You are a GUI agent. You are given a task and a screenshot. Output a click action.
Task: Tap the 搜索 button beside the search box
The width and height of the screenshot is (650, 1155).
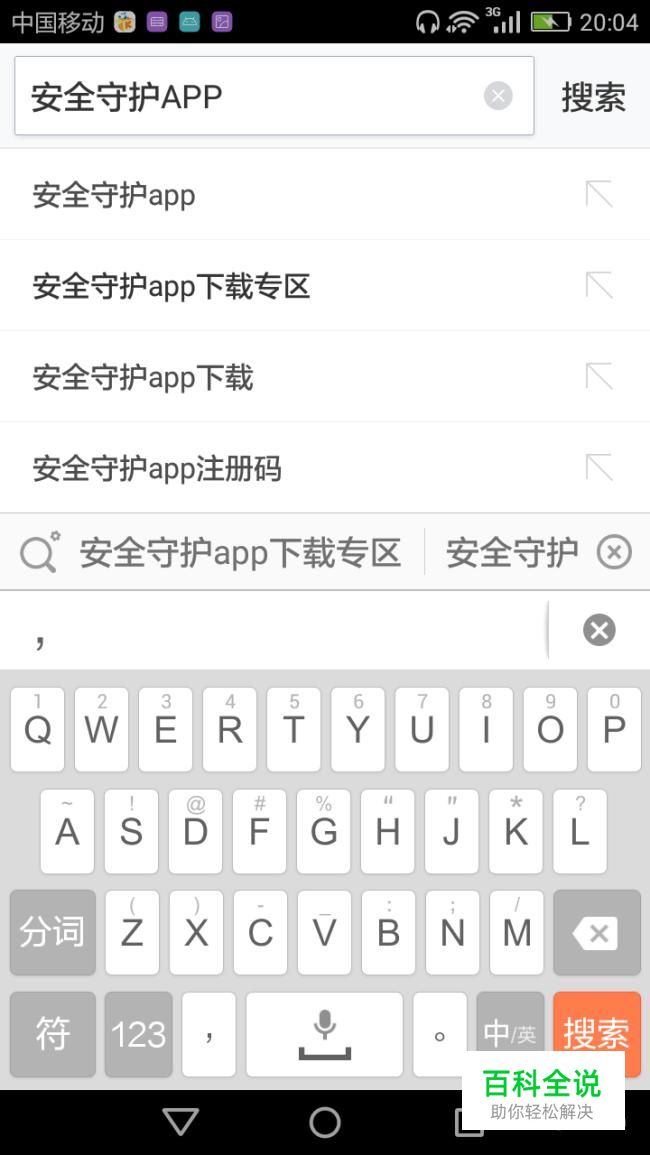click(x=593, y=97)
